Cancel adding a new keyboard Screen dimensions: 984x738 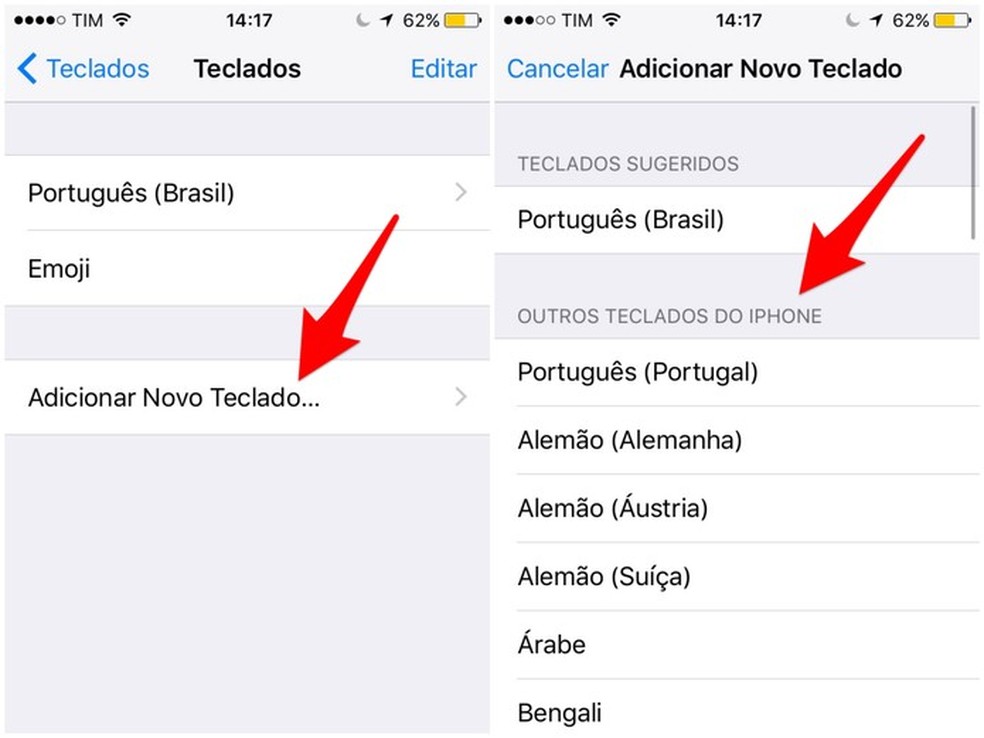[x=557, y=69]
